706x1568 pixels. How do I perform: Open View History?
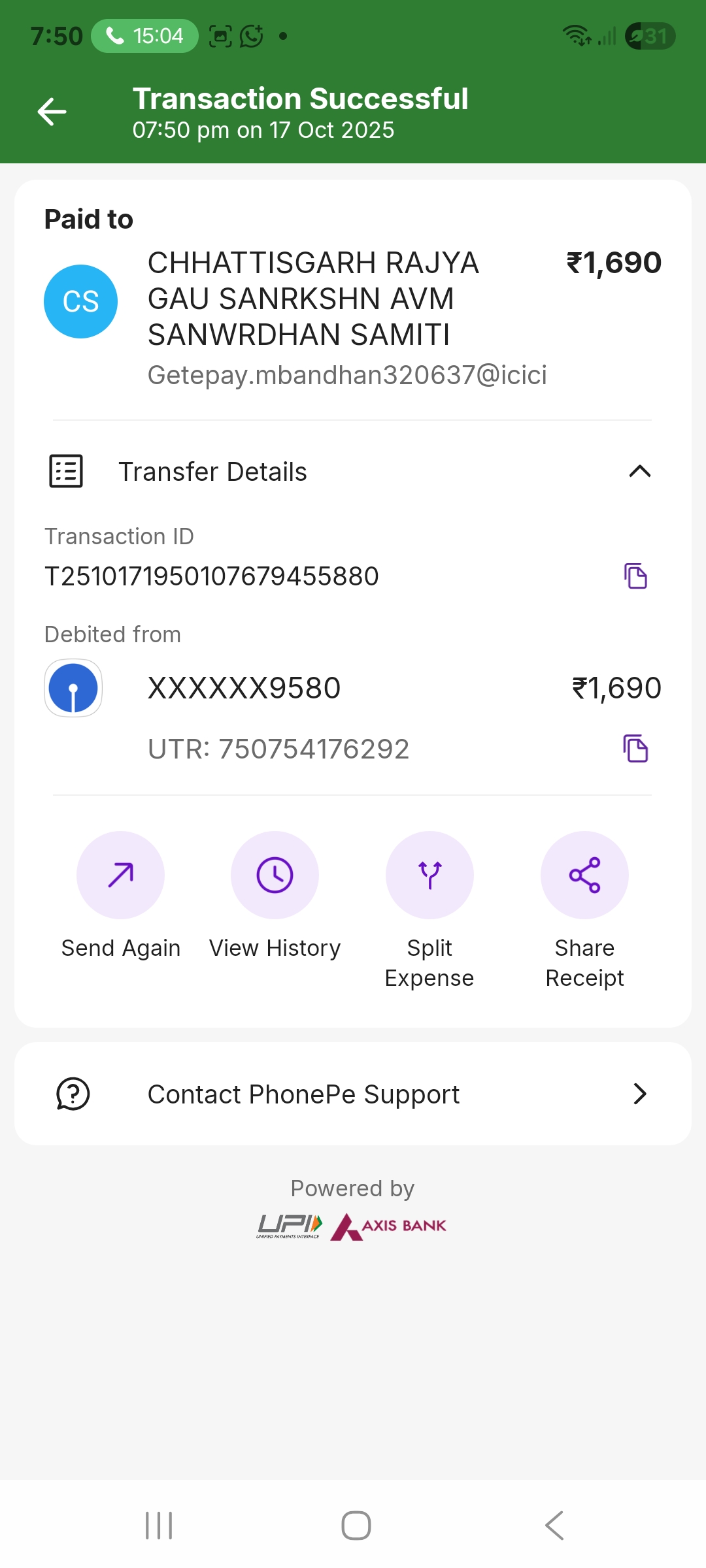(275, 875)
